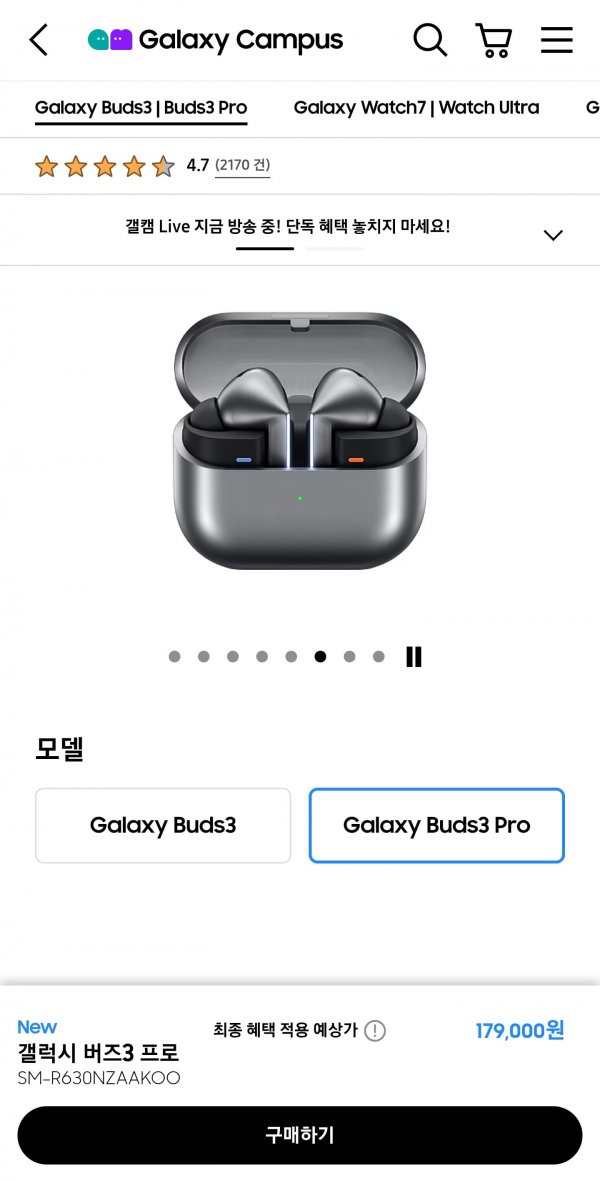Select the Galaxy Buds3 | Buds3 Pro tab
The image size is (600, 1182).
pos(141,108)
